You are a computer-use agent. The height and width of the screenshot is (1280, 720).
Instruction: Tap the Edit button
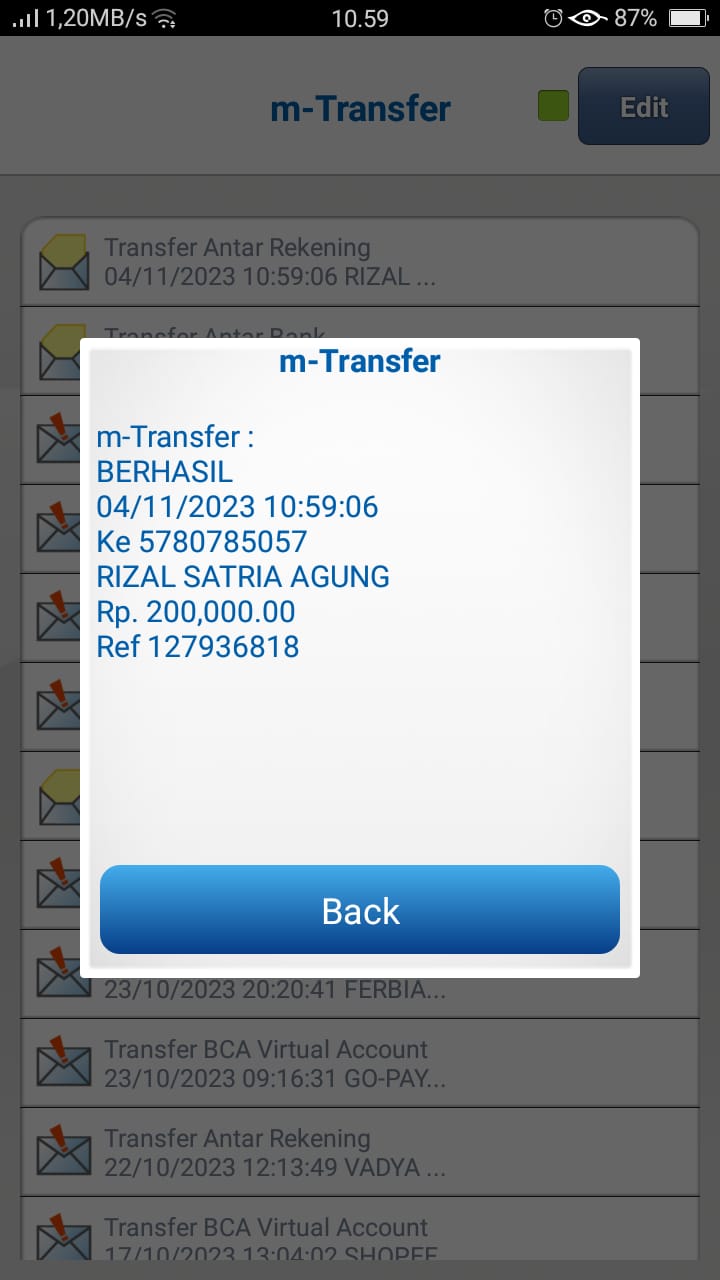tap(643, 107)
